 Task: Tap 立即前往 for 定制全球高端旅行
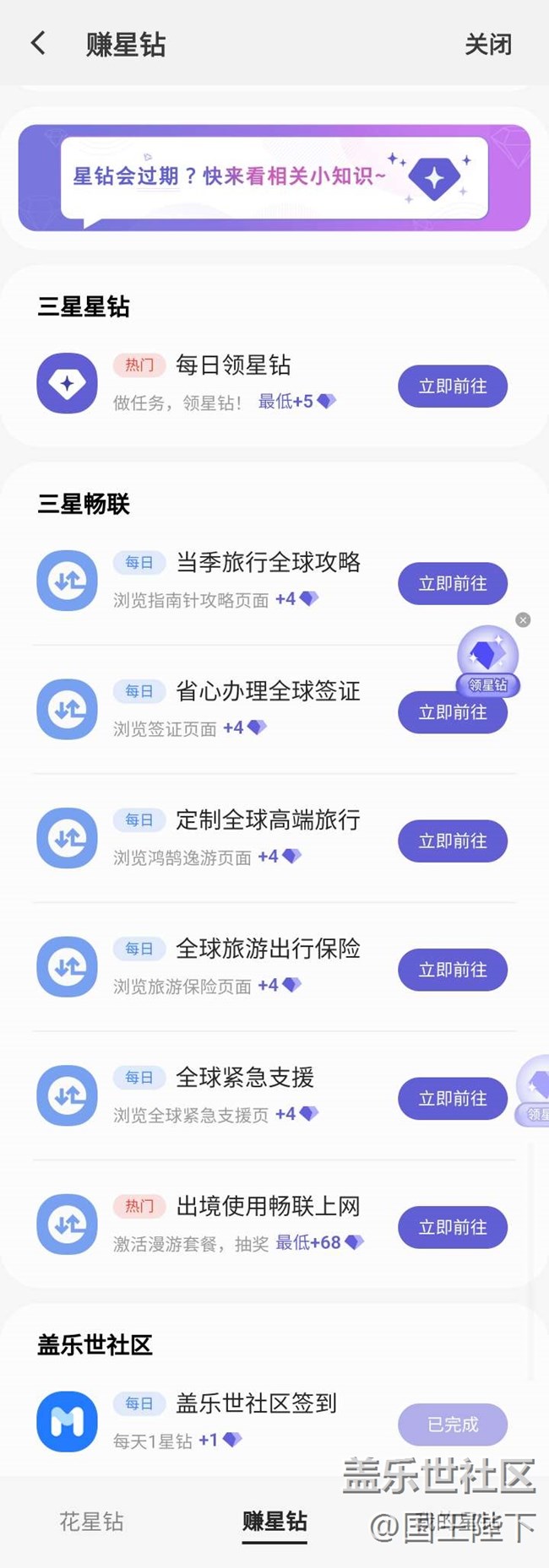(x=452, y=841)
